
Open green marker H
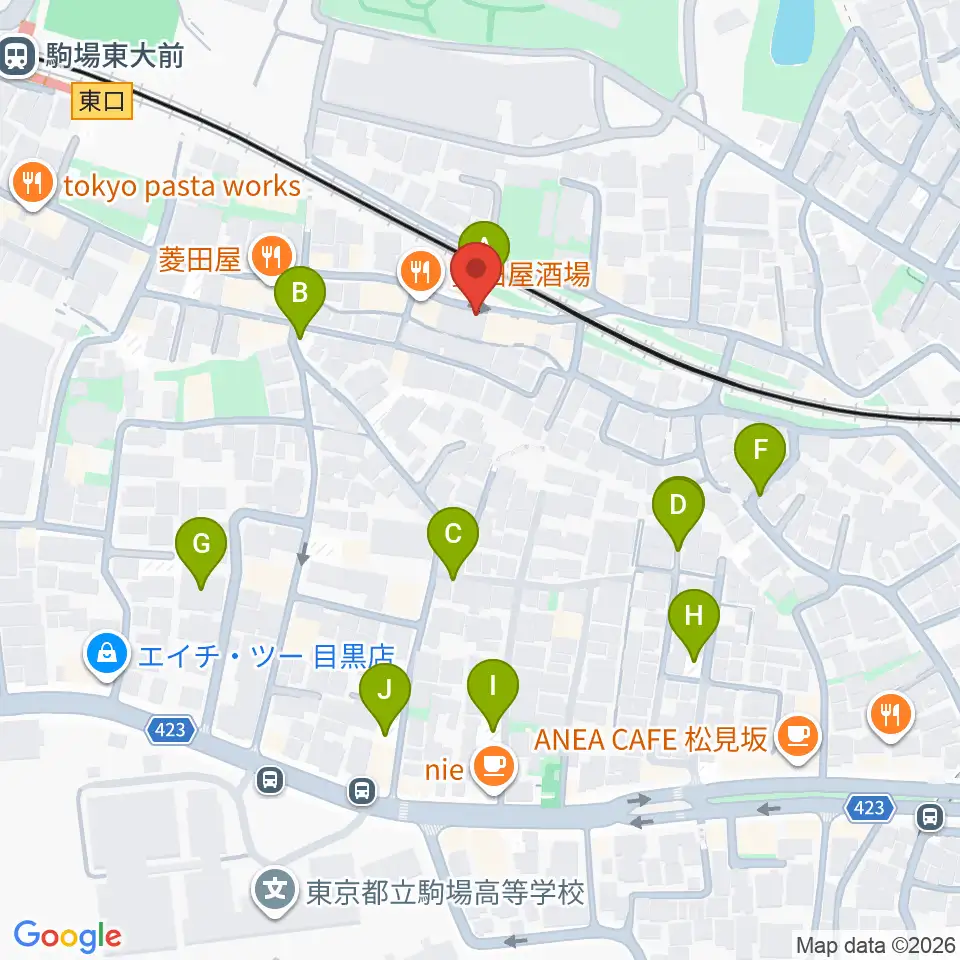tap(694, 624)
